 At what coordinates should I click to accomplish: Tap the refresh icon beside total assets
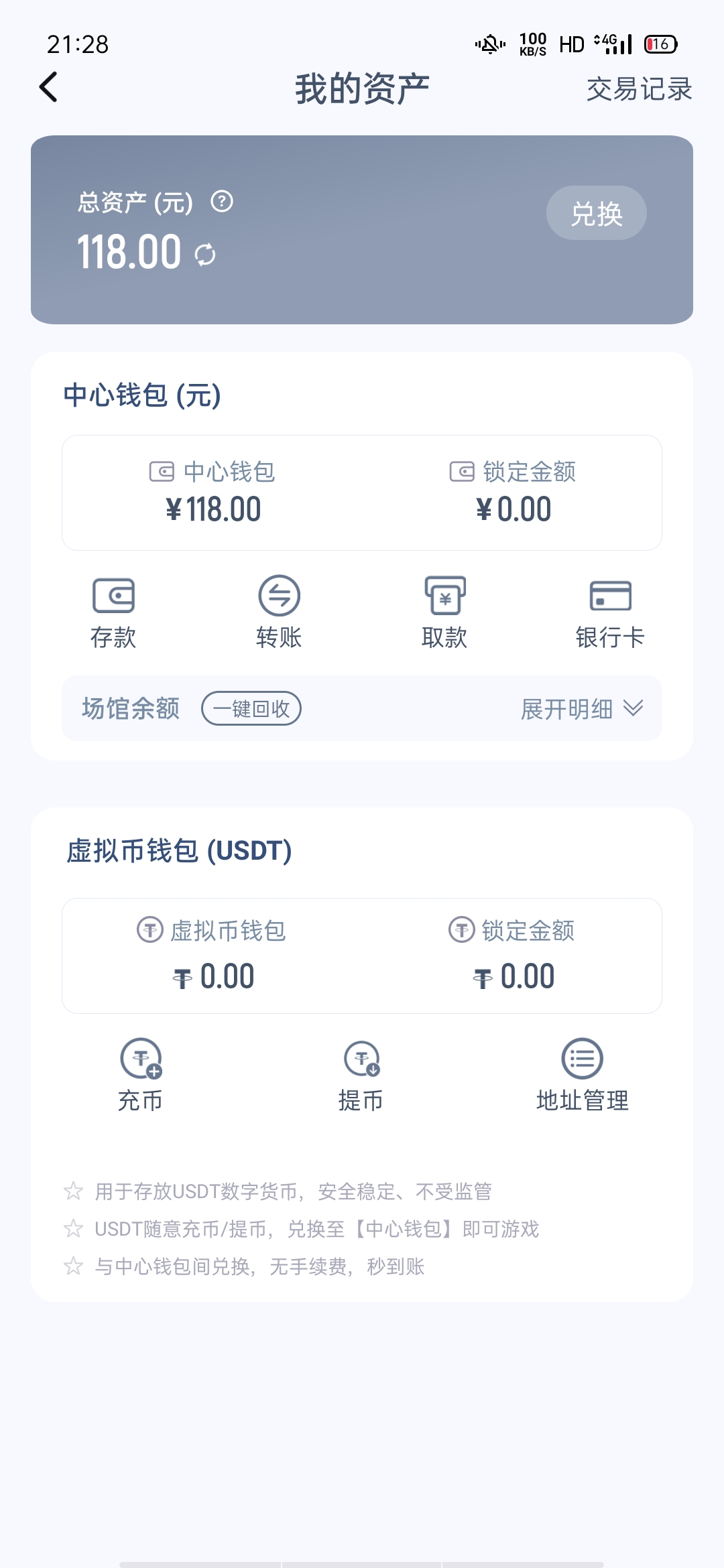pos(204,253)
